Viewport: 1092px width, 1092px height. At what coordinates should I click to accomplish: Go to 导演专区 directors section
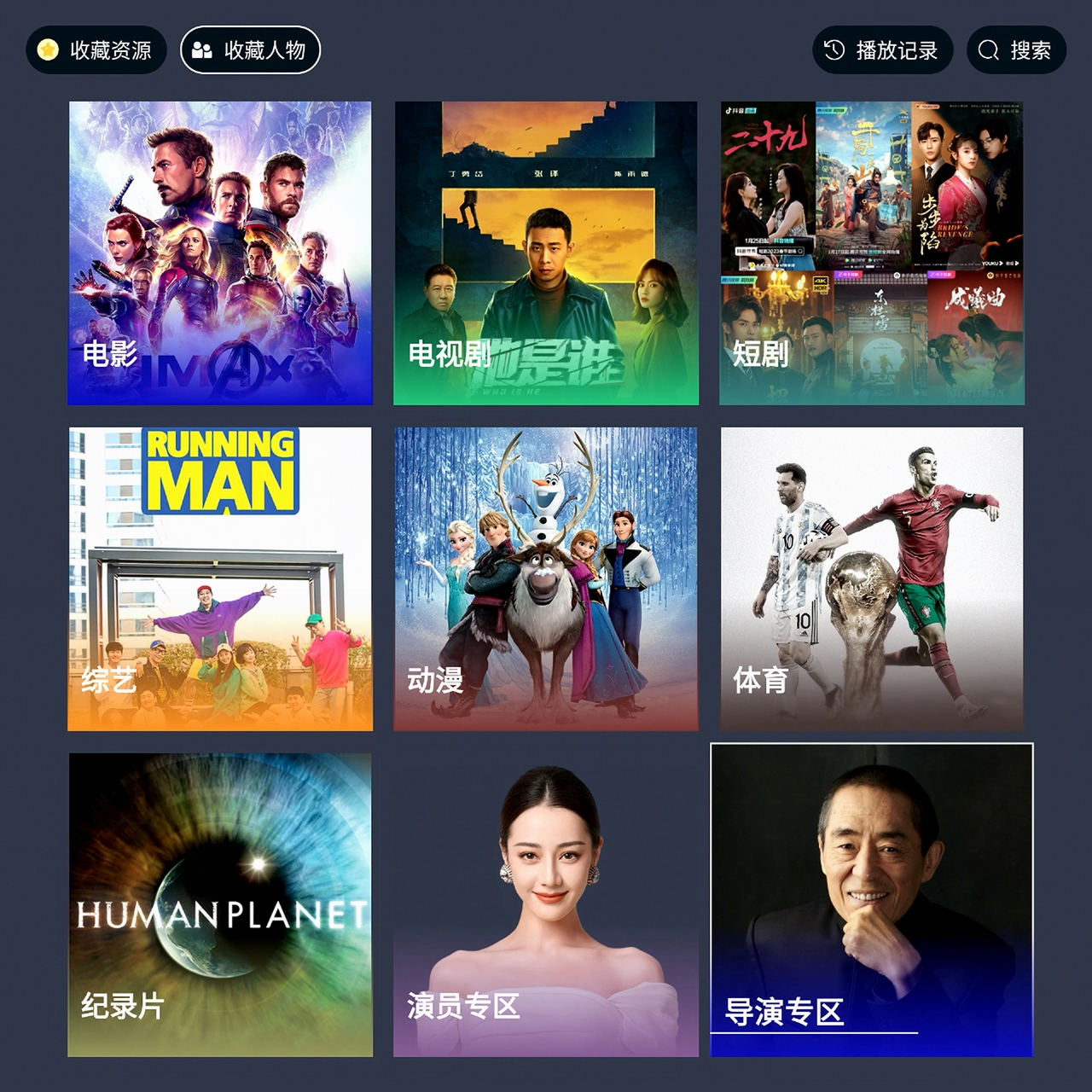click(x=872, y=900)
